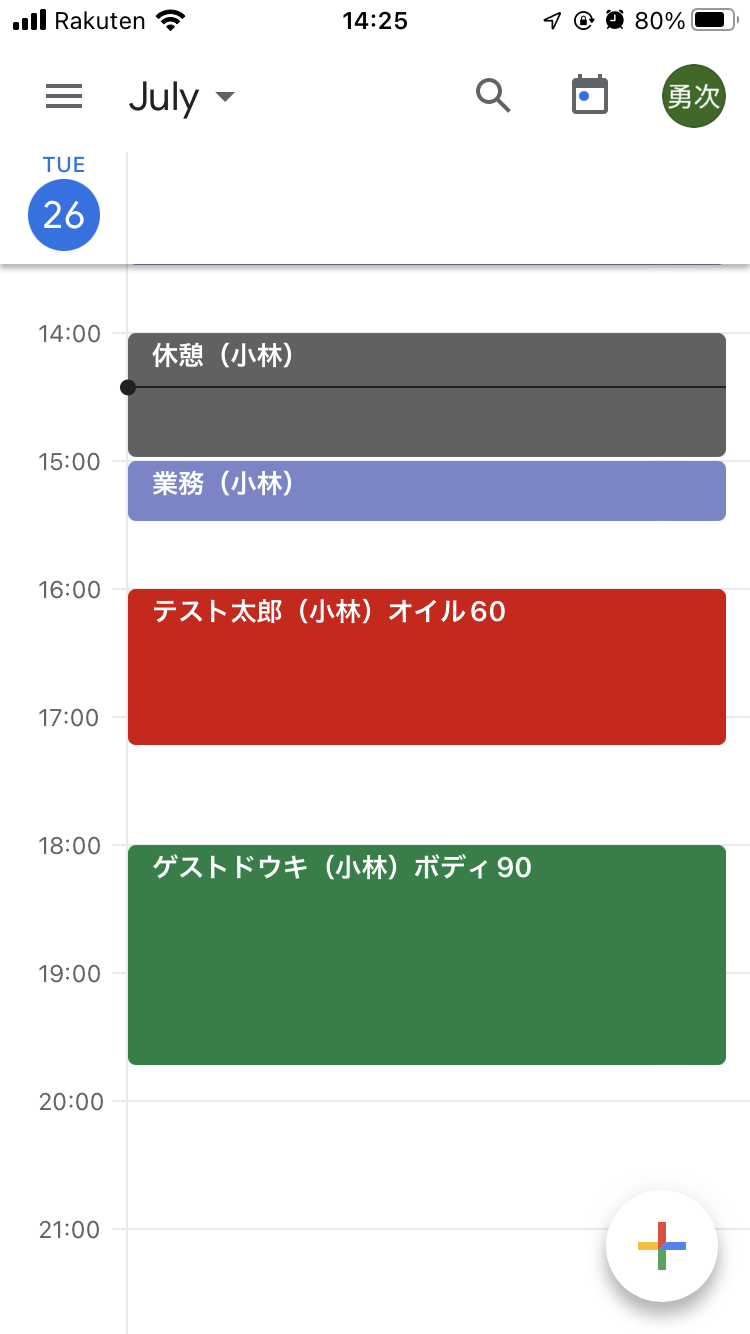The height and width of the screenshot is (1334, 750).
Task: Open the テスト太郎 オイル60 event
Action: [x=426, y=667]
